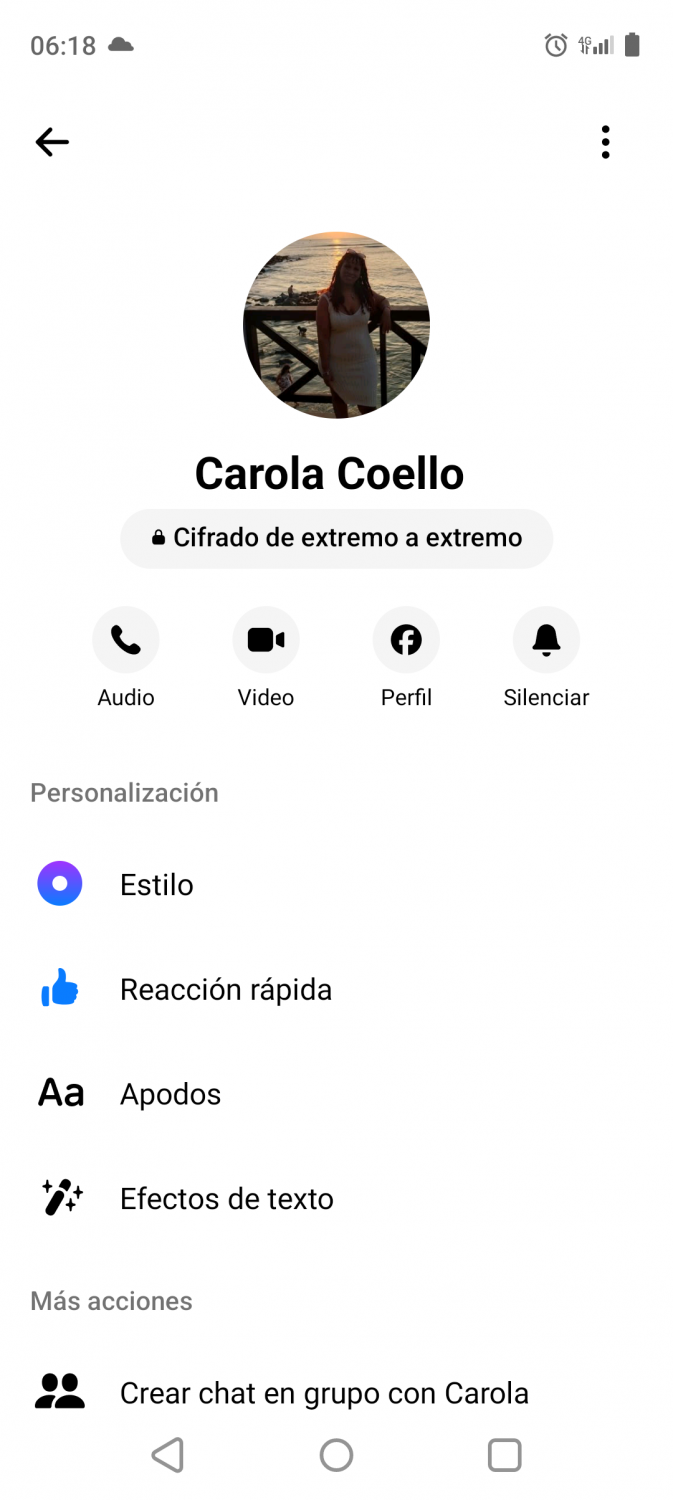Image resolution: width=673 pixels, height=1500 pixels.
Task: Go back using the top arrow
Action: tap(52, 142)
